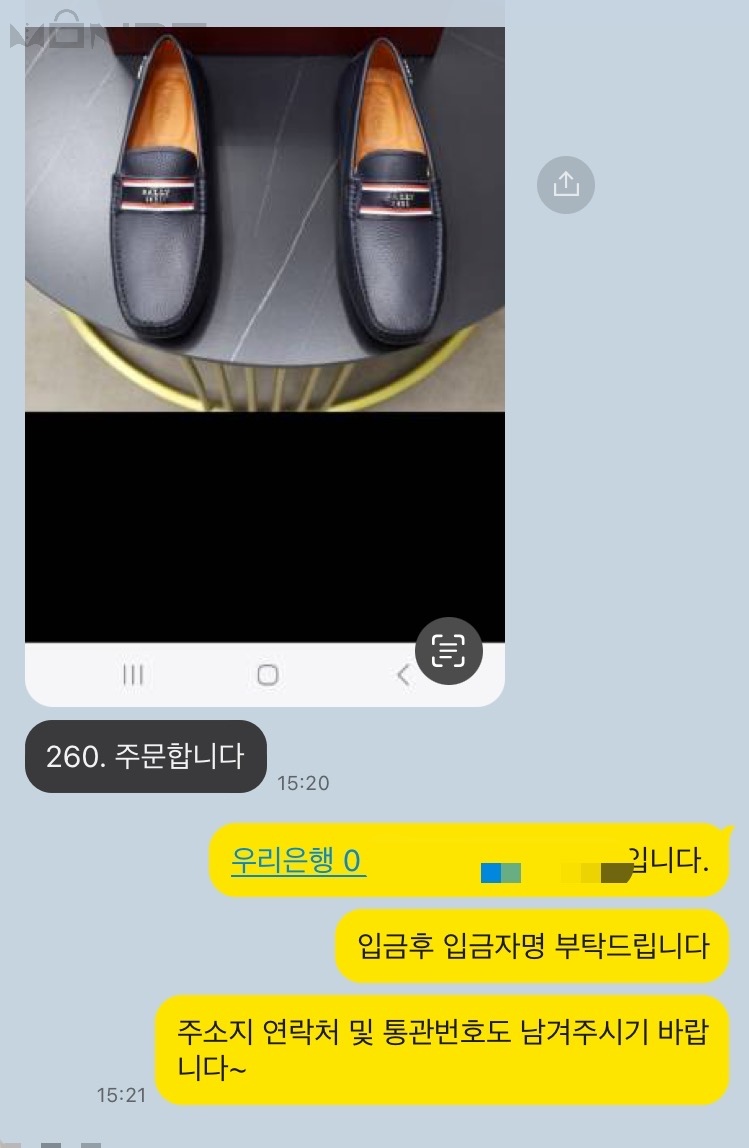Tap the text scan icon on photo
The image size is (749, 1148).
pyautogui.click(x=448, y=651)
